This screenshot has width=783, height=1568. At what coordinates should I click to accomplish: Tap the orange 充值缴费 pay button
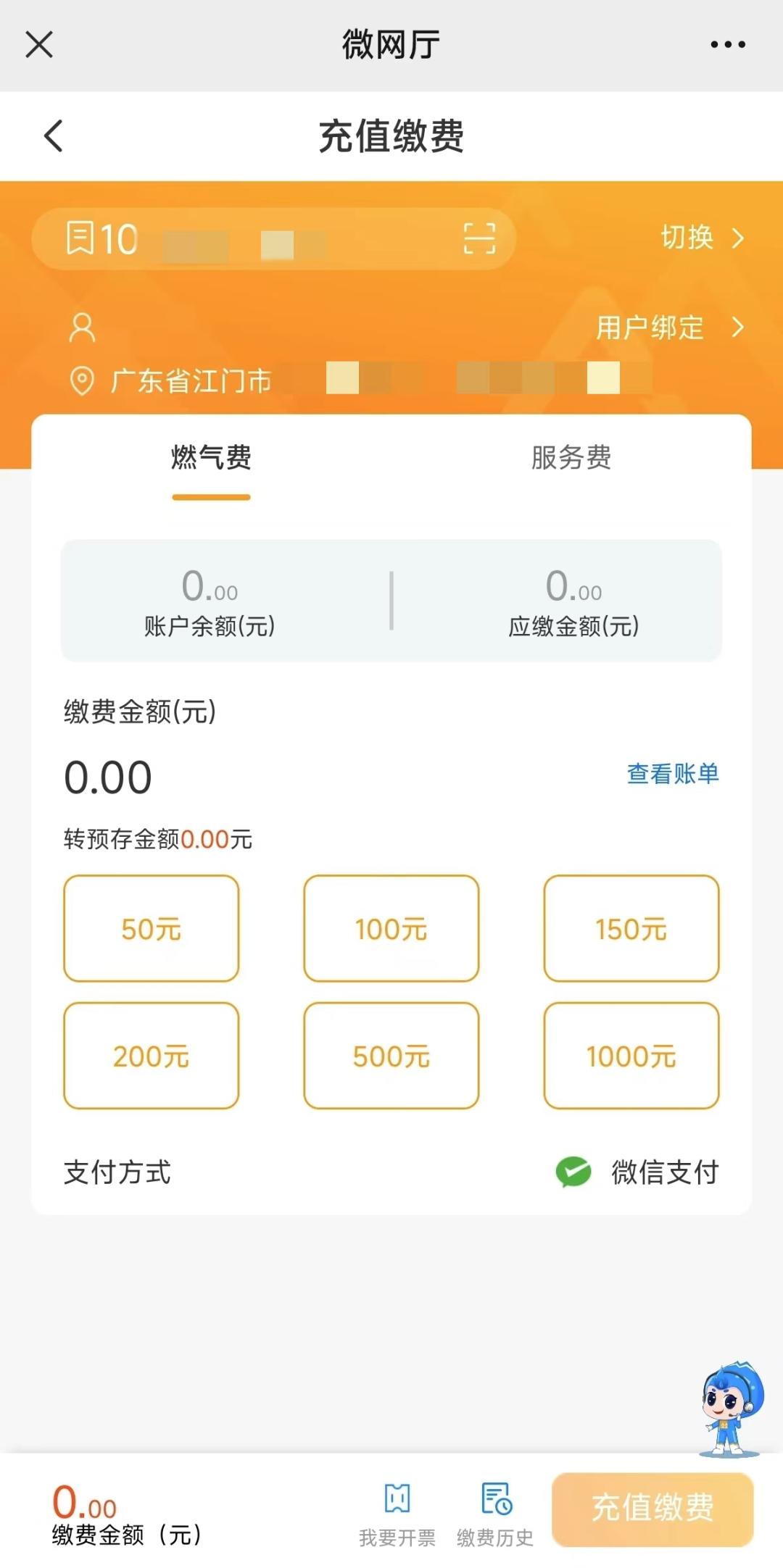pyautogui.click(x=652, y=1509)
